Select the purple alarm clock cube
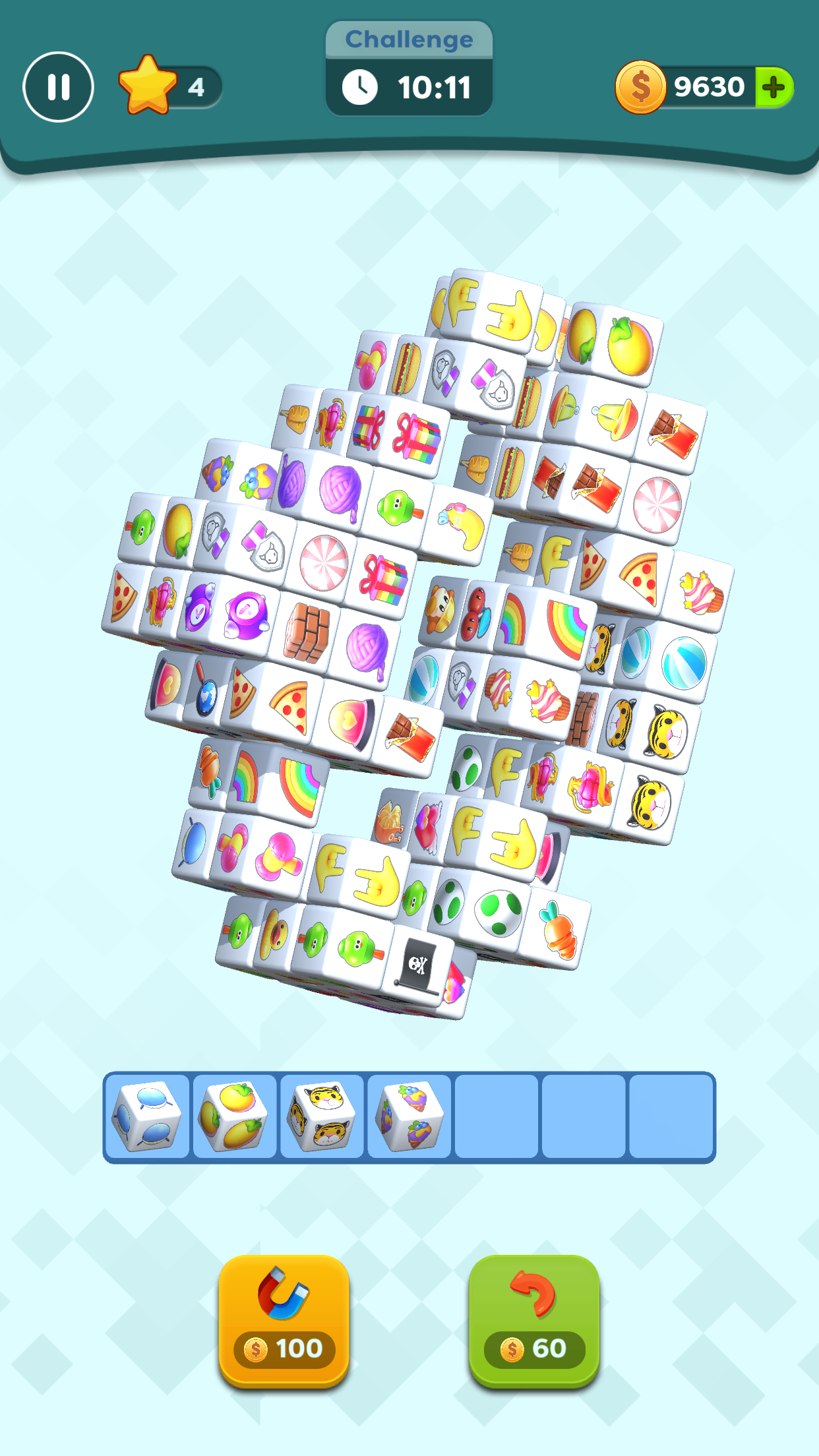This screenshot has width=819, height=1456. (x=247, y=615)
